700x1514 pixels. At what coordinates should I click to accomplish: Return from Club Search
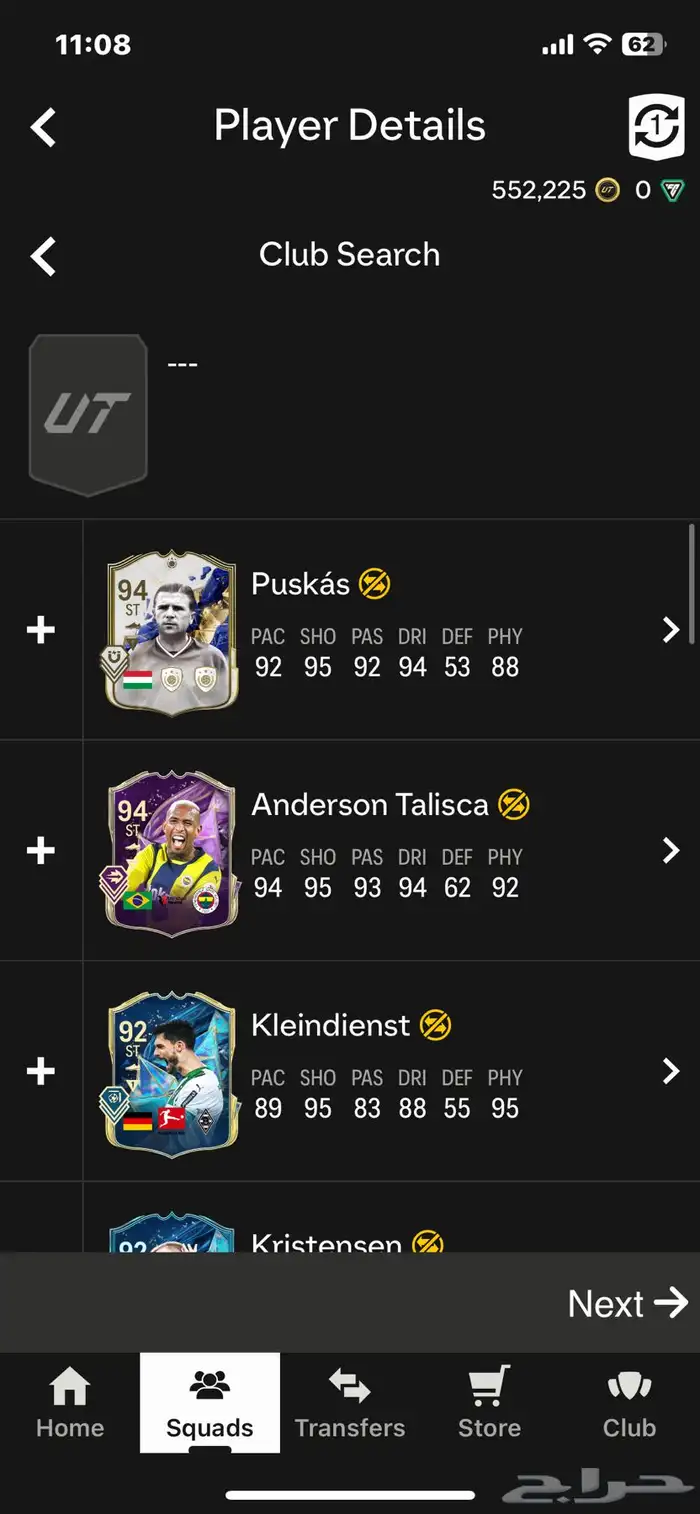[x=43, y=256]
